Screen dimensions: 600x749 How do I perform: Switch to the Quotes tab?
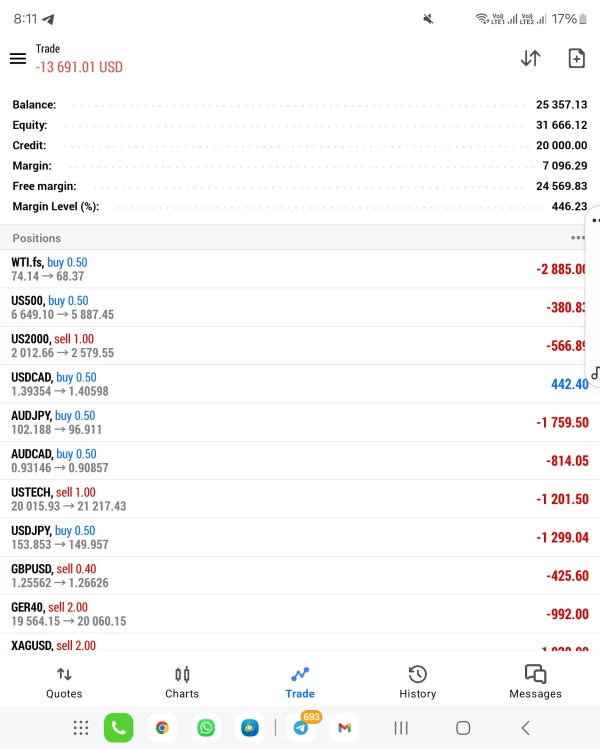point(64,682)
